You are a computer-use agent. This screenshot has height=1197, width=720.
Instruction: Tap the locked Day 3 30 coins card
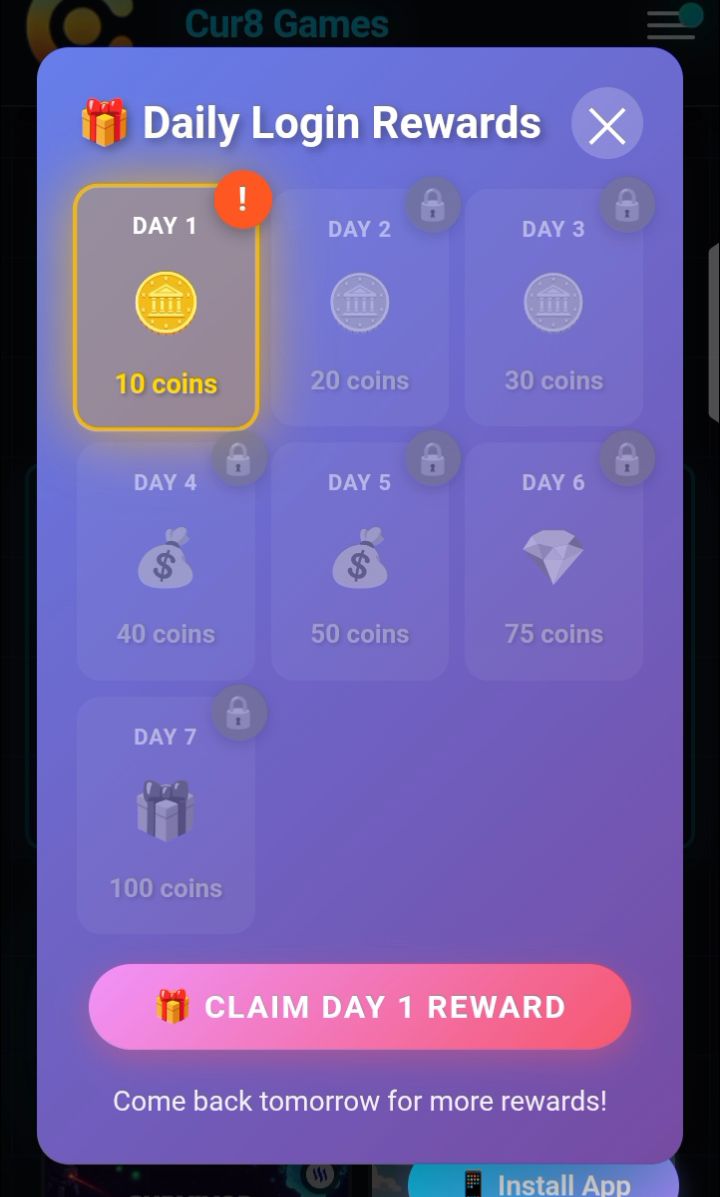point(553,308)
